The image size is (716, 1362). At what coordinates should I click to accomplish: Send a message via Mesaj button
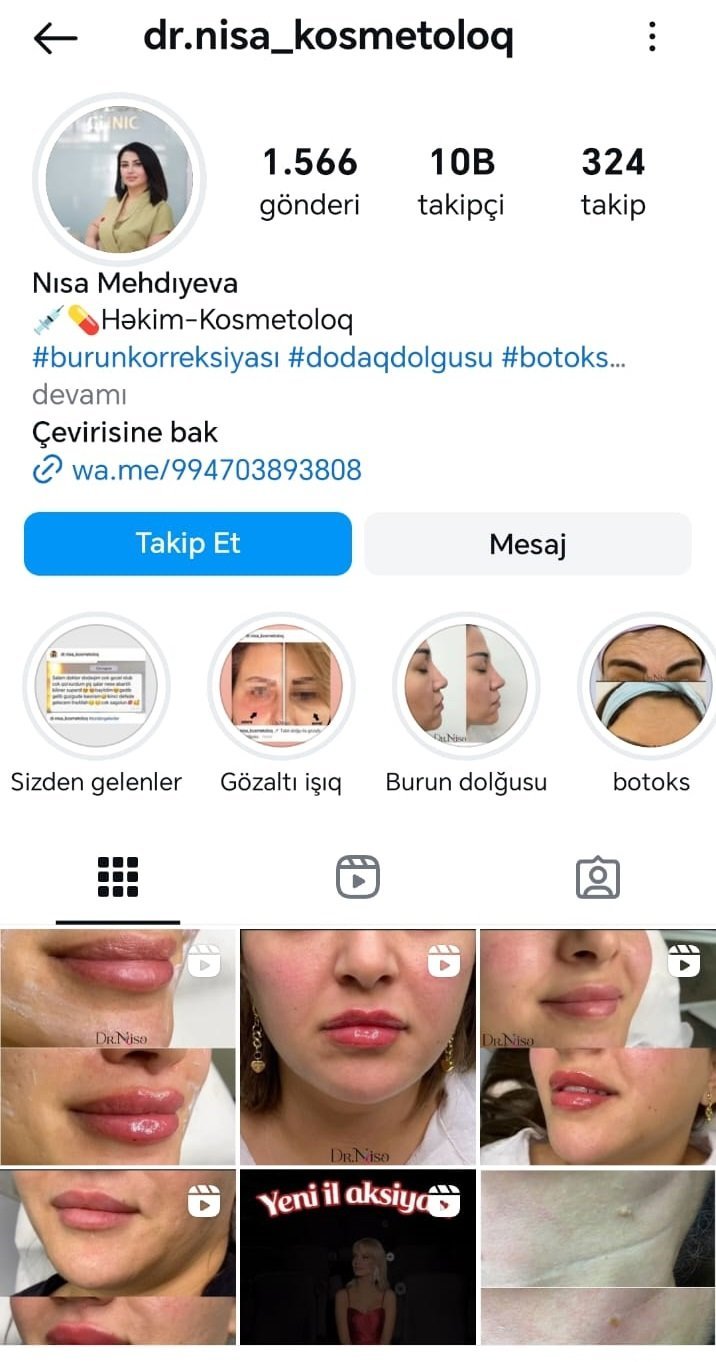pos(527,545)
